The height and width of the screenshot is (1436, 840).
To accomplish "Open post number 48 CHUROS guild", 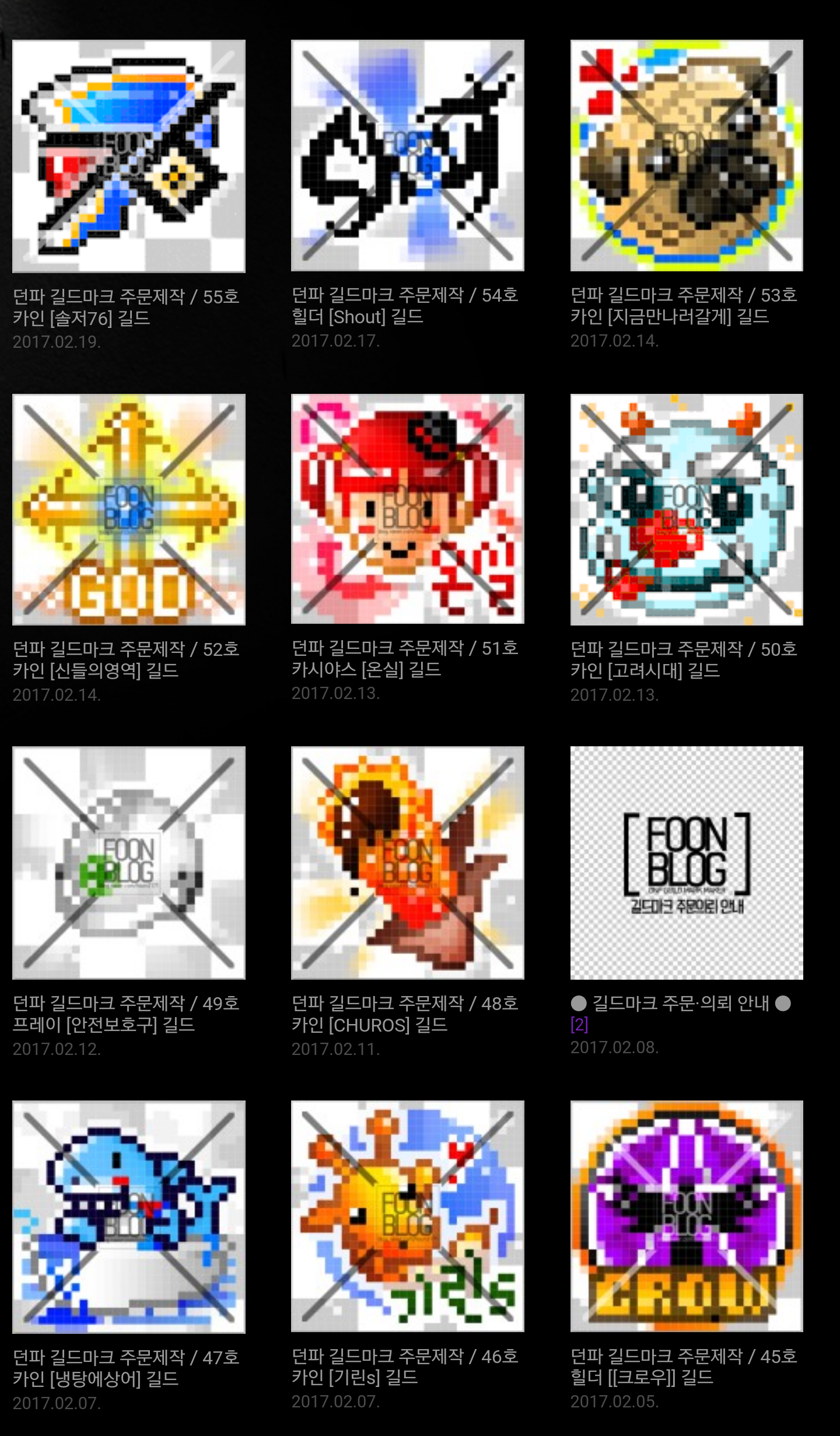I will pos(407,862).
